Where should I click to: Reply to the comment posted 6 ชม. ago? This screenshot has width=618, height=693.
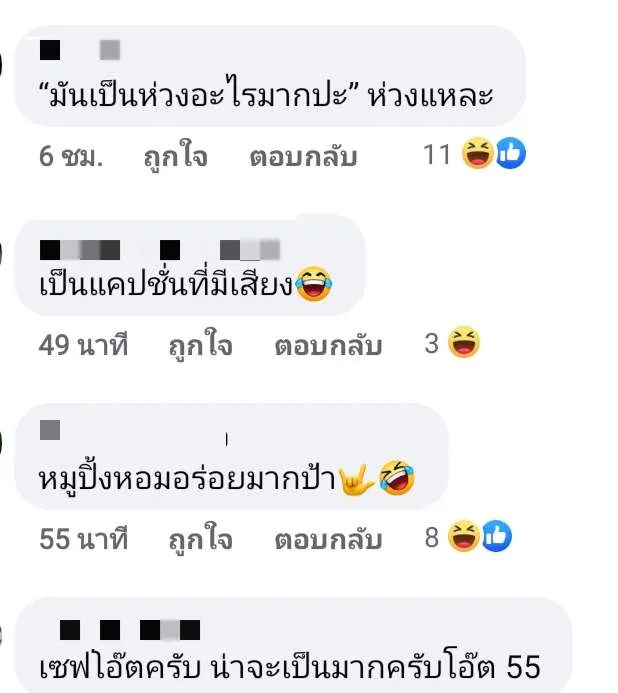(x=302, y=157)
